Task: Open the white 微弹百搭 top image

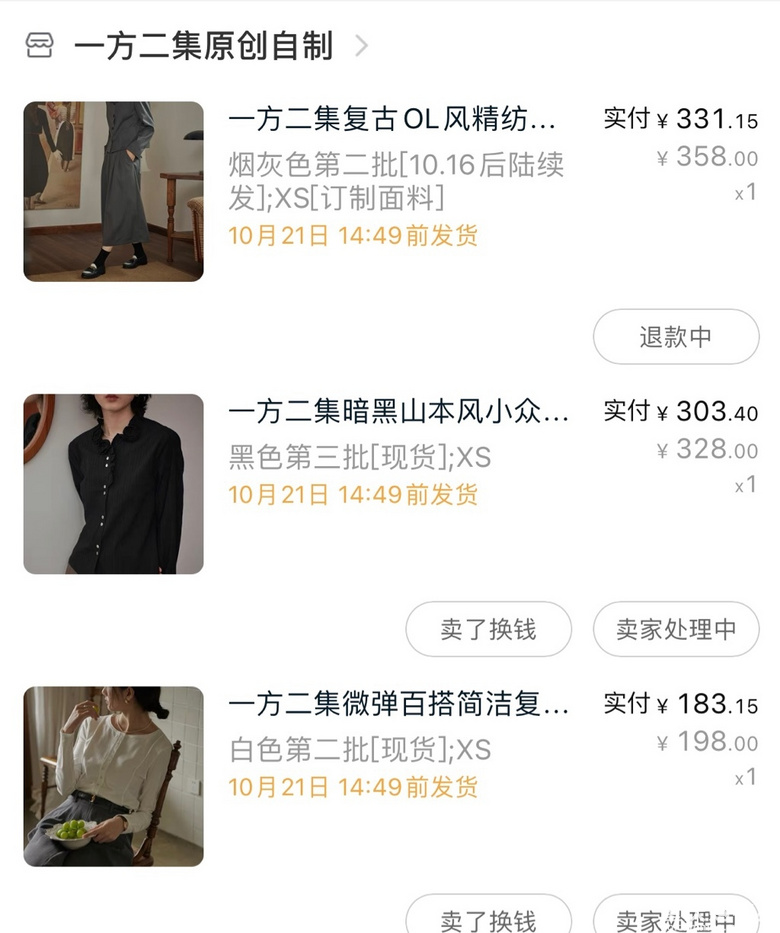Action: pyautogui.click(x=113, y=776)
